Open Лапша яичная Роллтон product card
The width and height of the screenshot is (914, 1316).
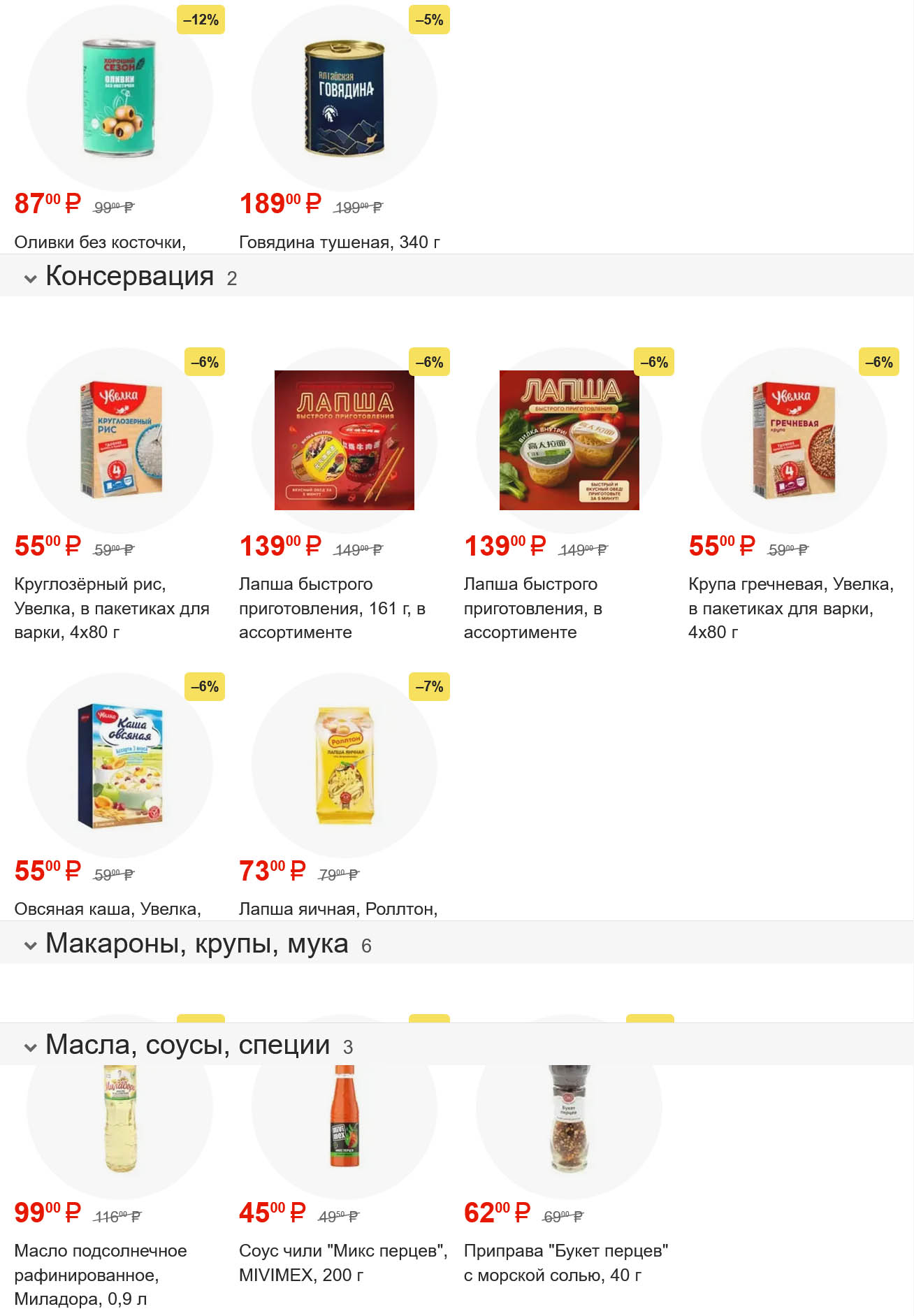click(x=344, y=765)
